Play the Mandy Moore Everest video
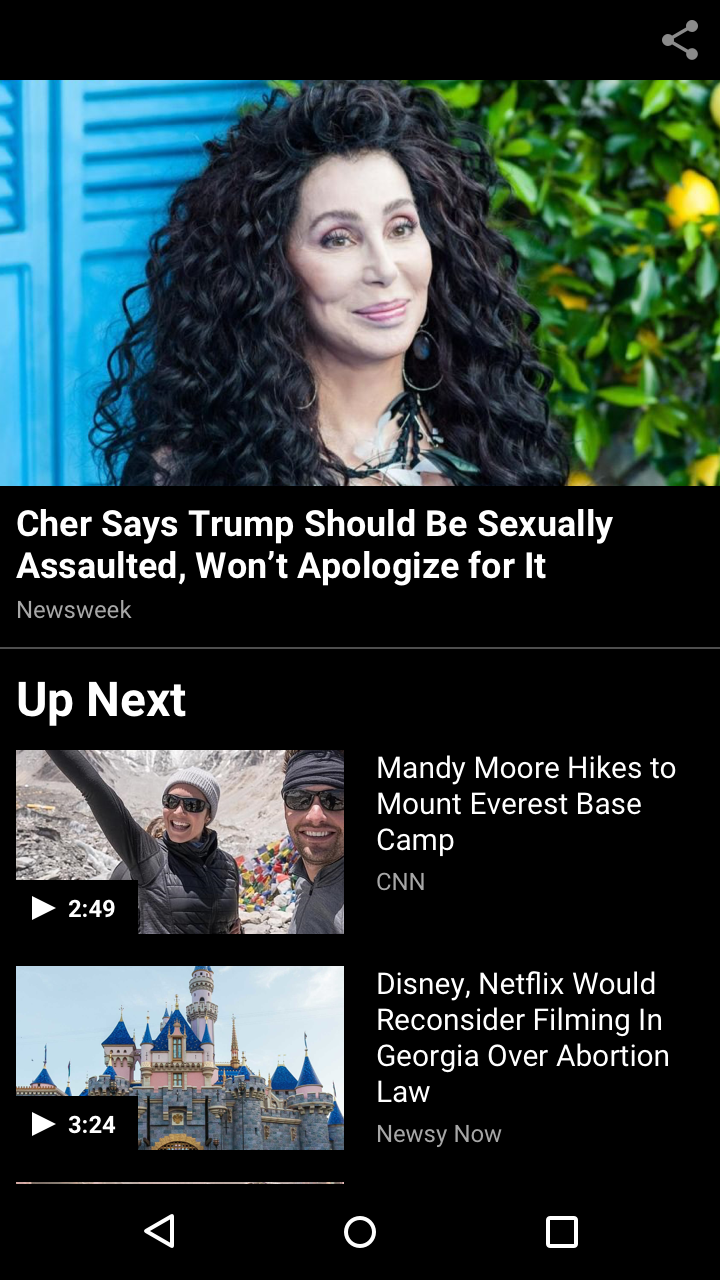This screenshot has width=720, height=1280. click(180, 842)
